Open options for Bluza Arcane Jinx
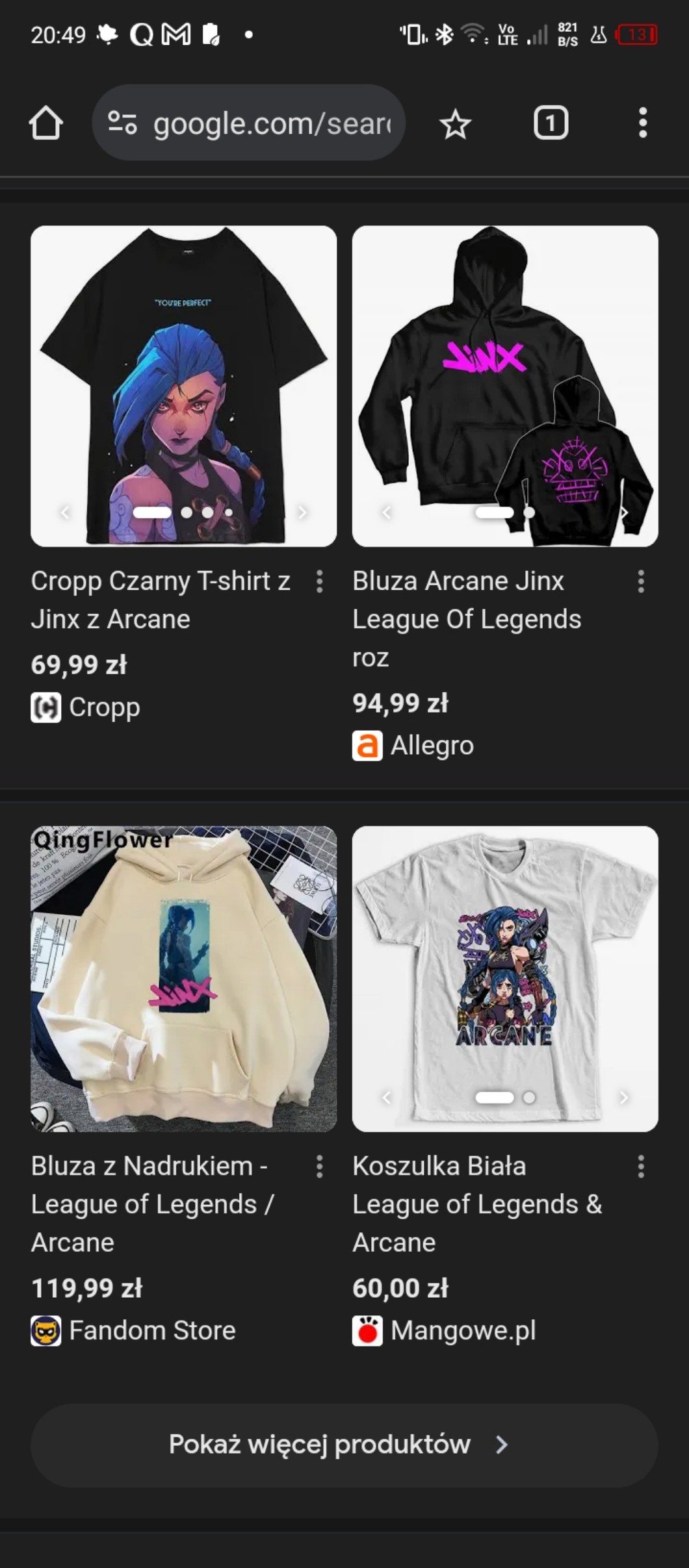The height and width of the screenshot is (1568, 689). point(641,582)
